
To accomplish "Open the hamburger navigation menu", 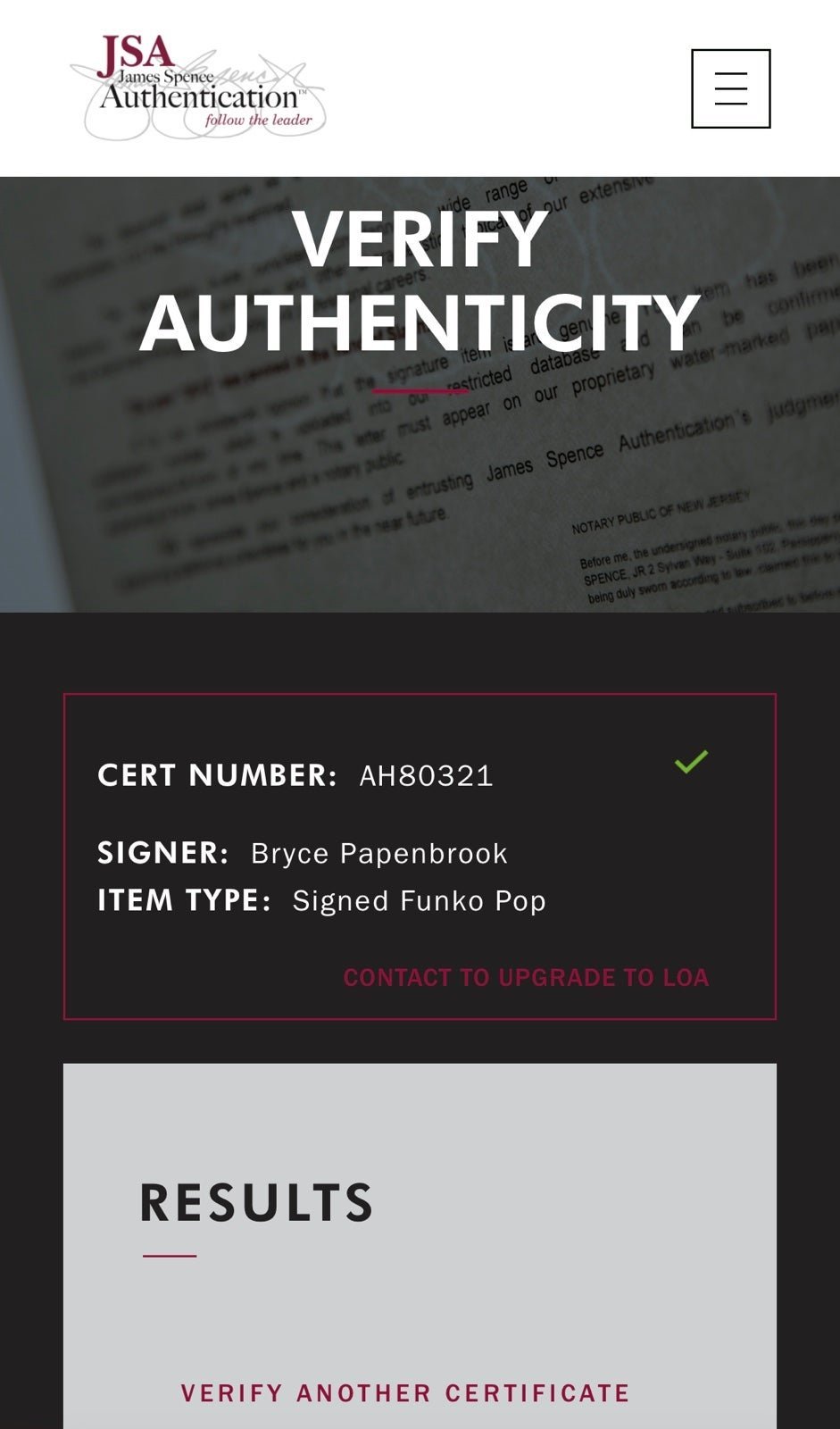I will click(730, 88).
